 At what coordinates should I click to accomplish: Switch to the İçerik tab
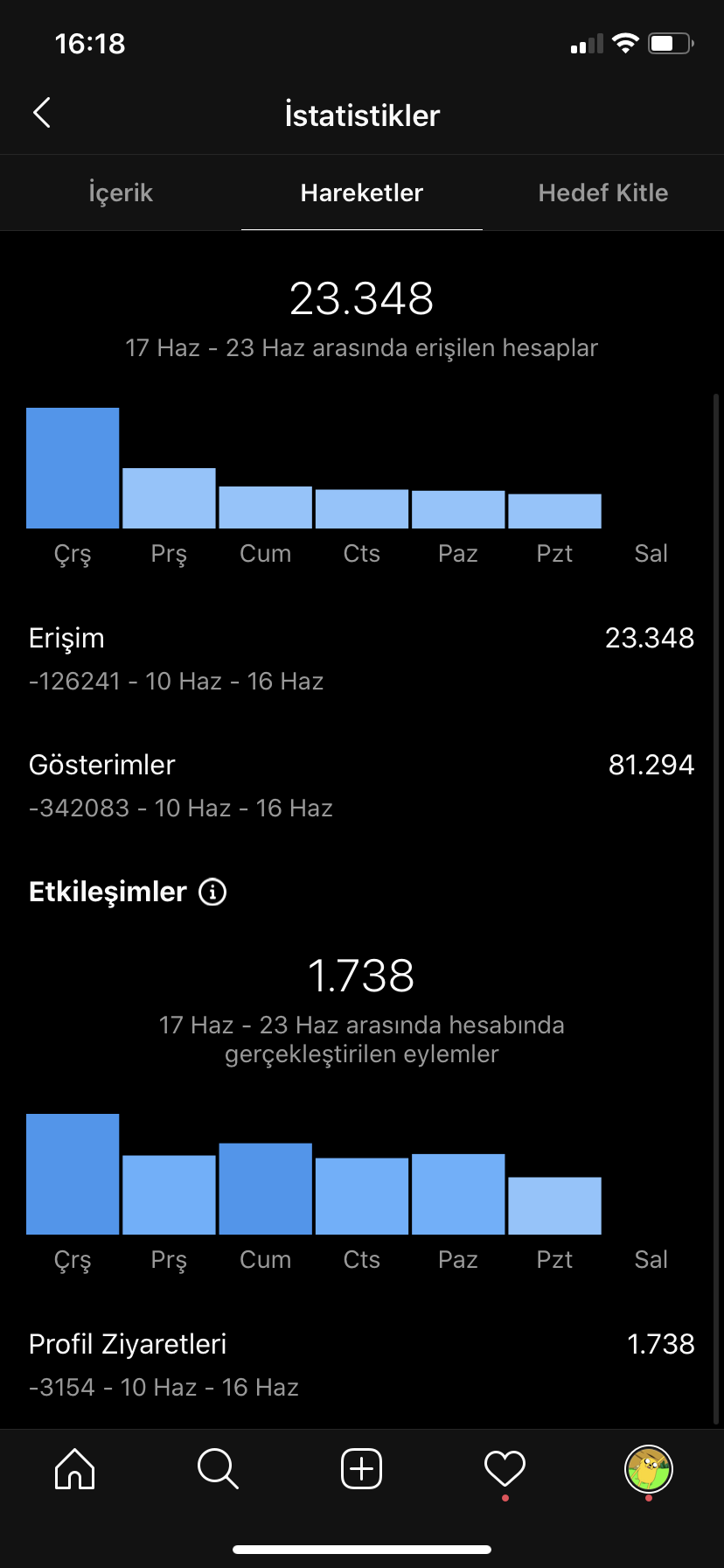(121, 193)
